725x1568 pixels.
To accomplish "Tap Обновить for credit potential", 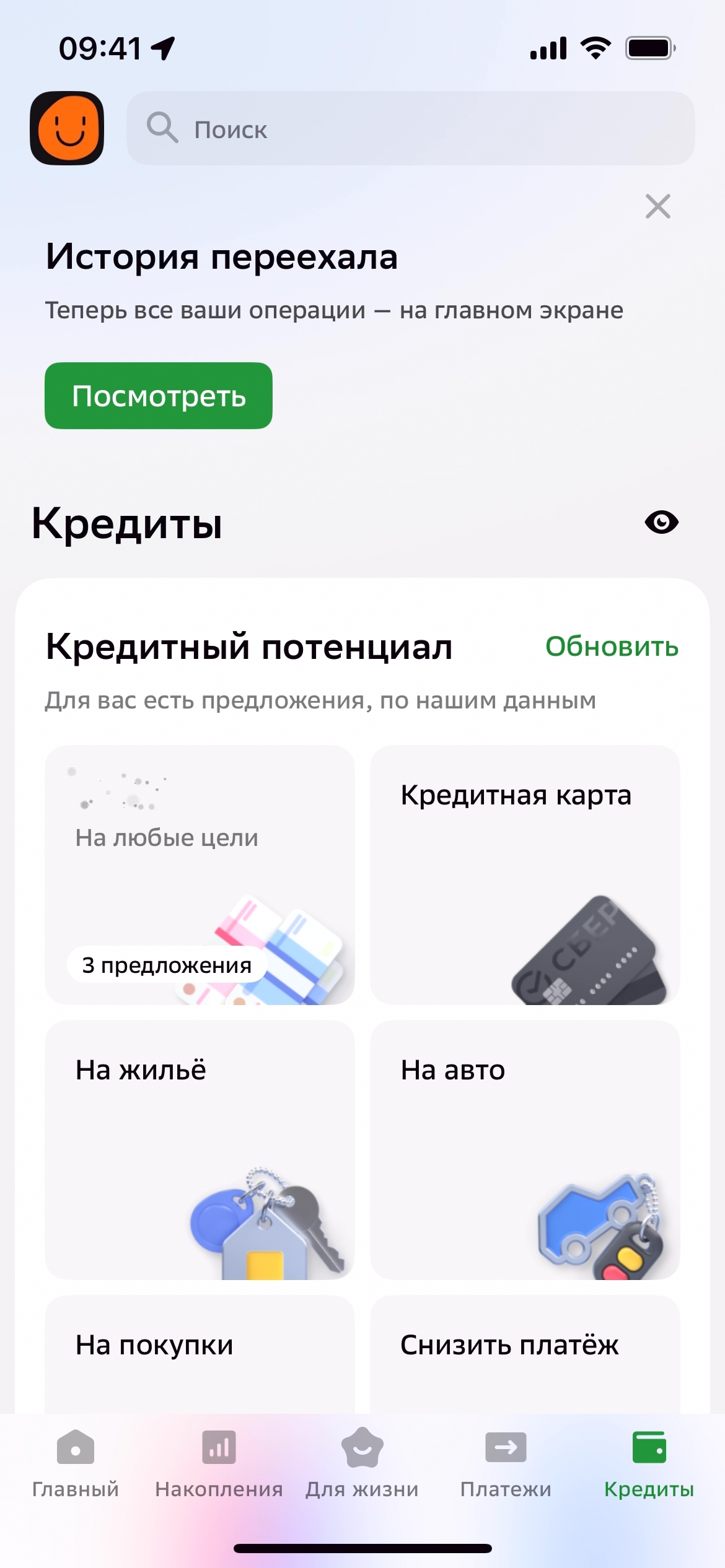I will [612, 647].
